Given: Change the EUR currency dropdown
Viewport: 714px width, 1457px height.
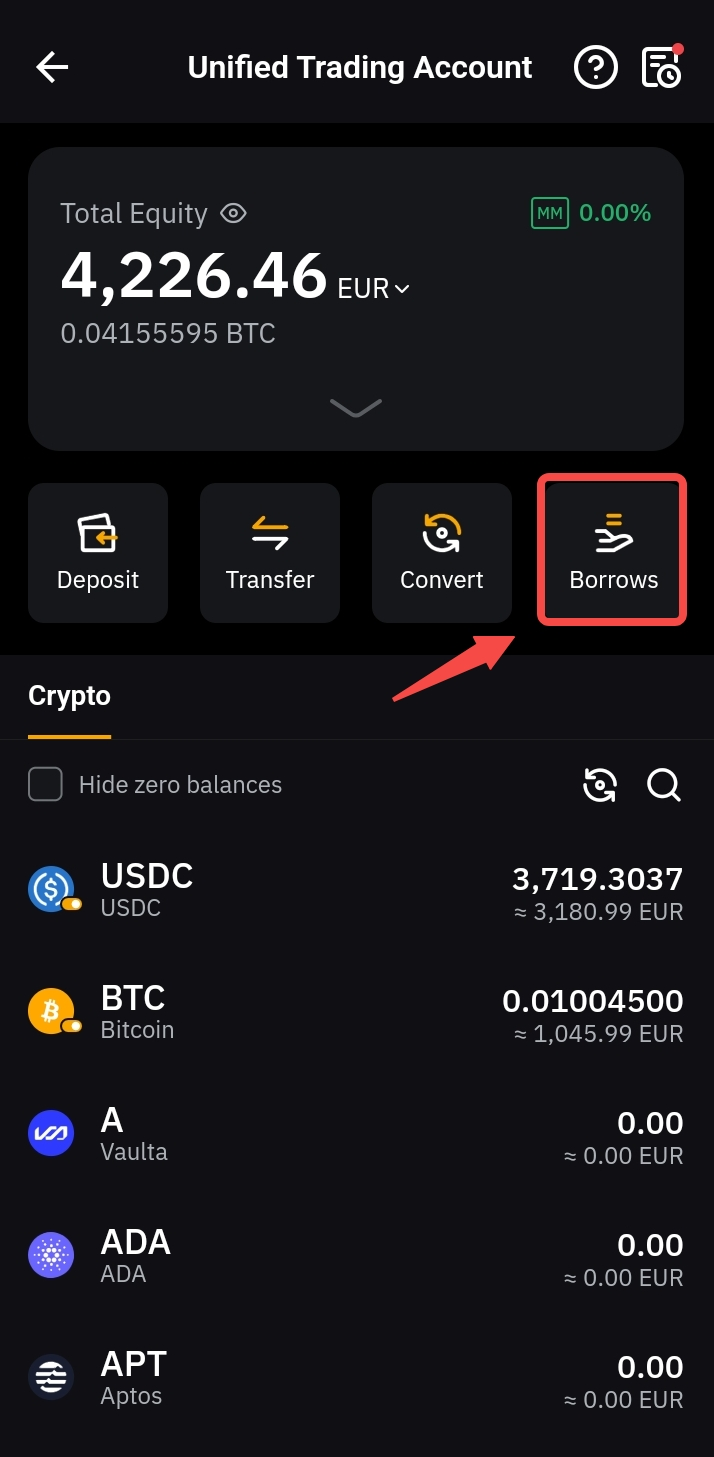Looking at the screenshot, I should [x=374, y=289].
